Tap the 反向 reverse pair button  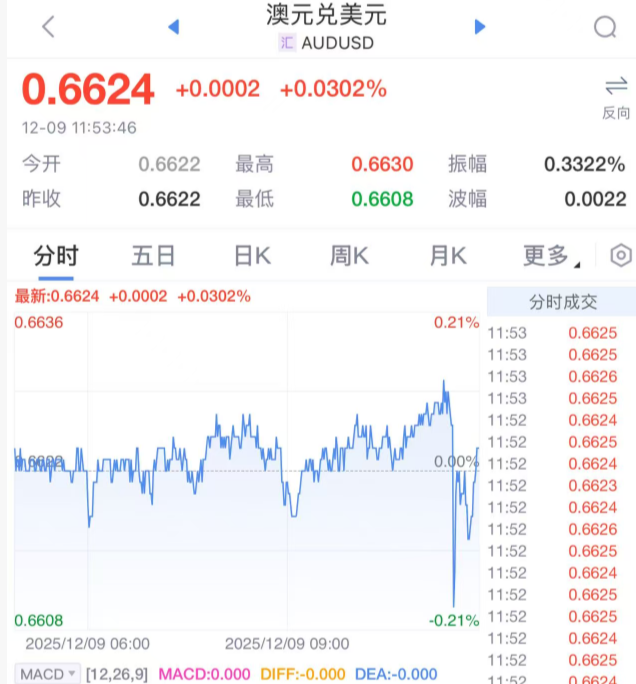616,97
